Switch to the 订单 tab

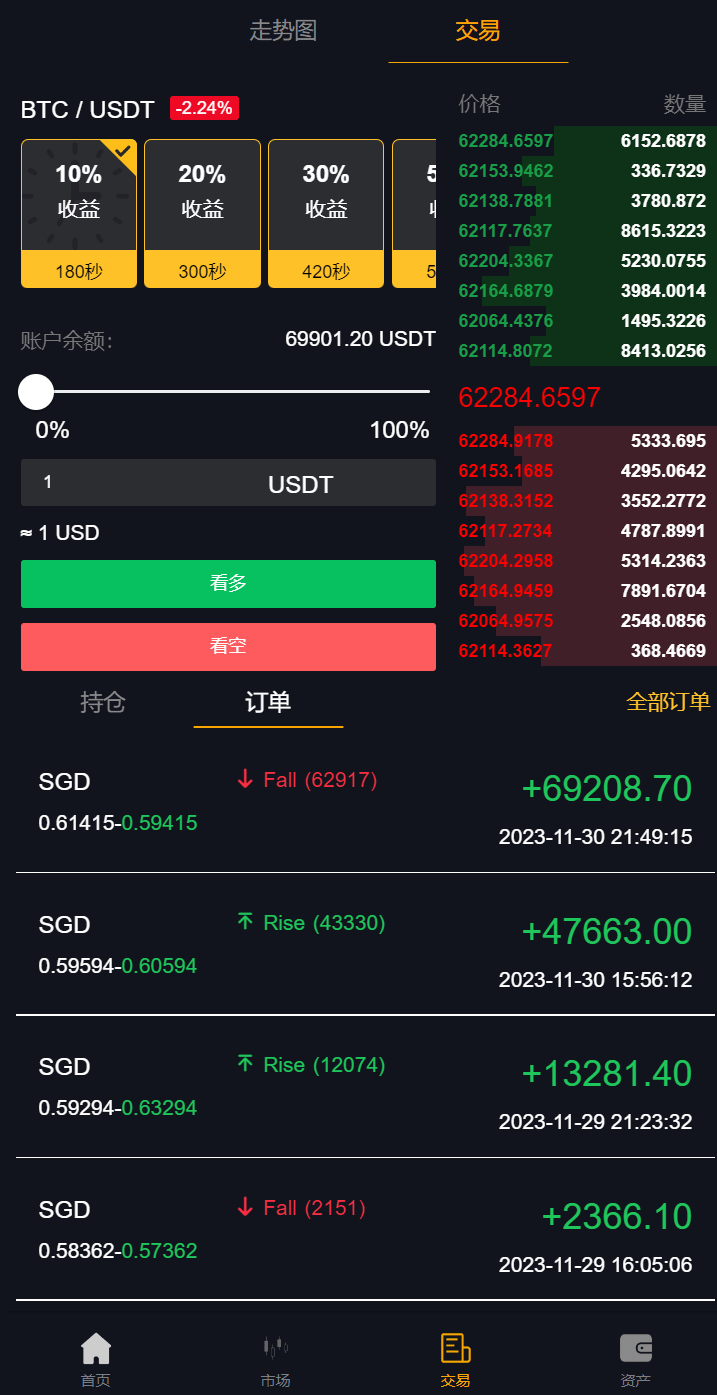(x=268, y=702)
